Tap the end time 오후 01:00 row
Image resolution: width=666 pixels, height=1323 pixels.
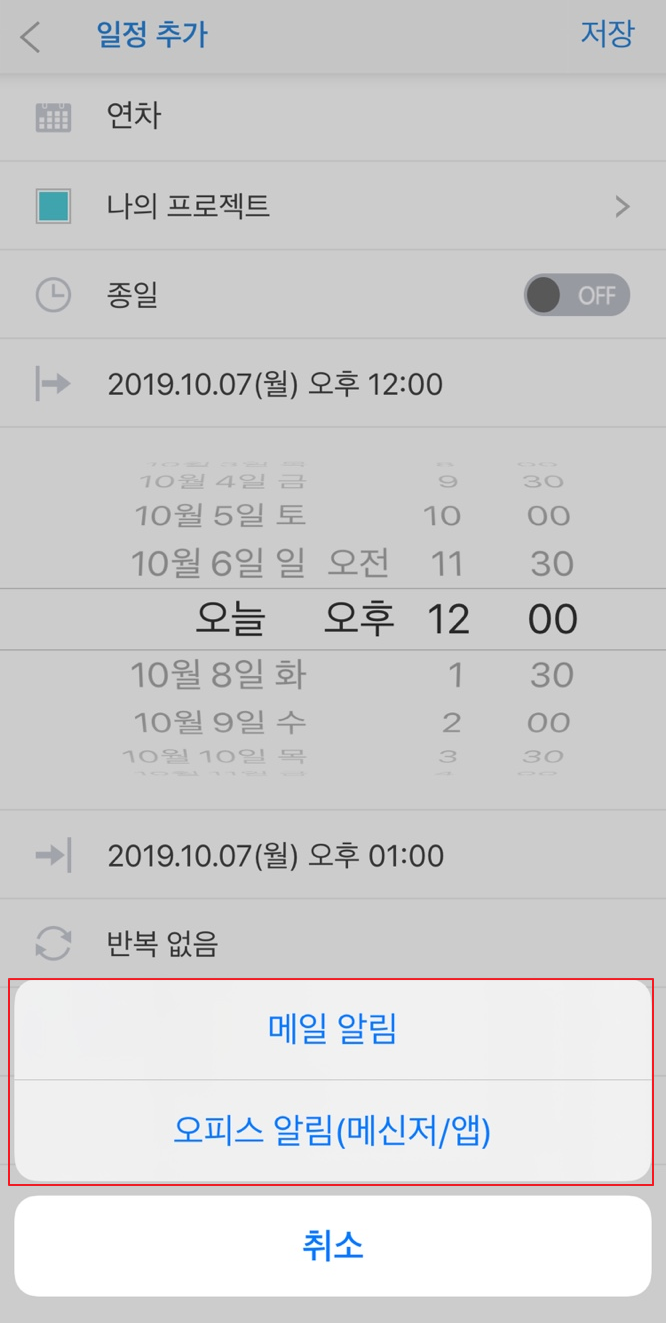tap(333, 856)
